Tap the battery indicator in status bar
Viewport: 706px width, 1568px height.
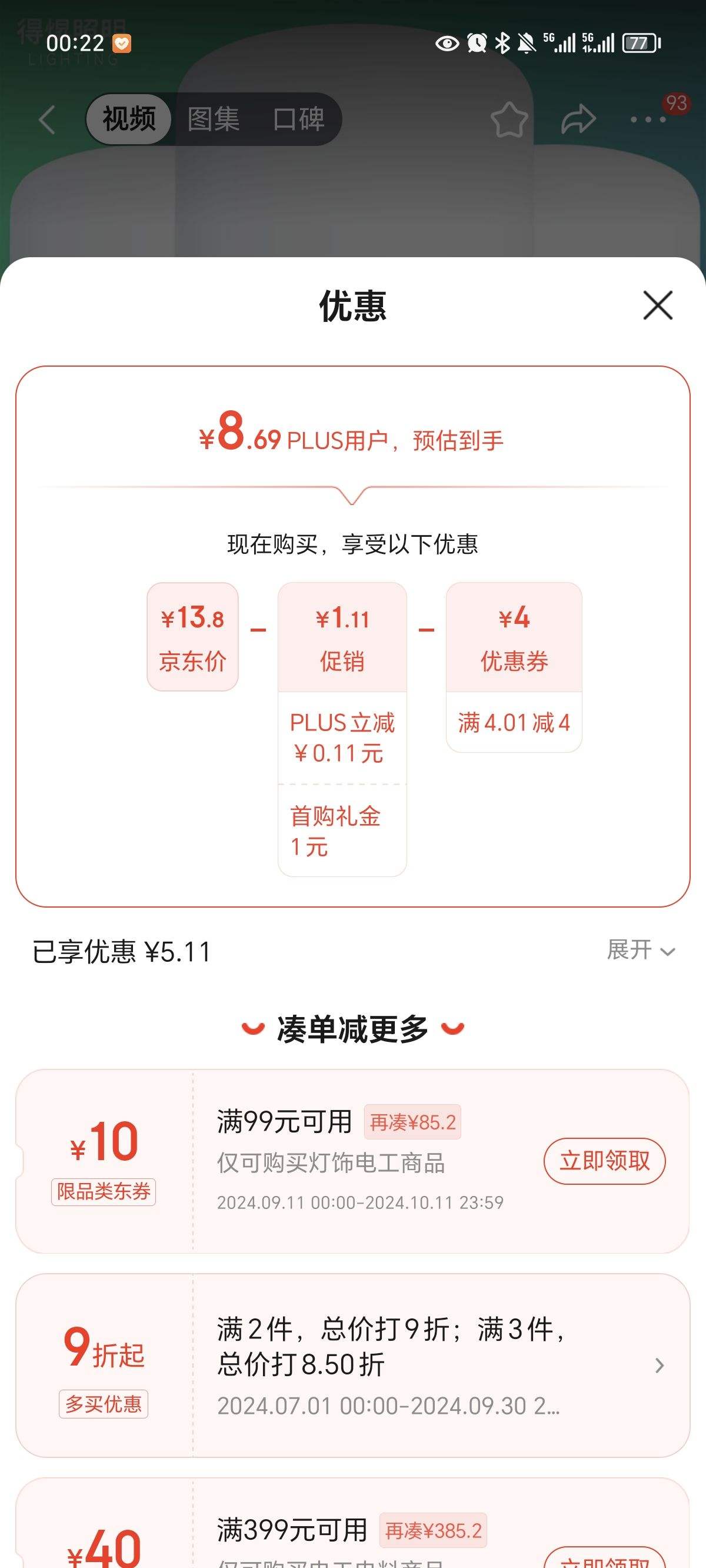(x=640, y=44)
